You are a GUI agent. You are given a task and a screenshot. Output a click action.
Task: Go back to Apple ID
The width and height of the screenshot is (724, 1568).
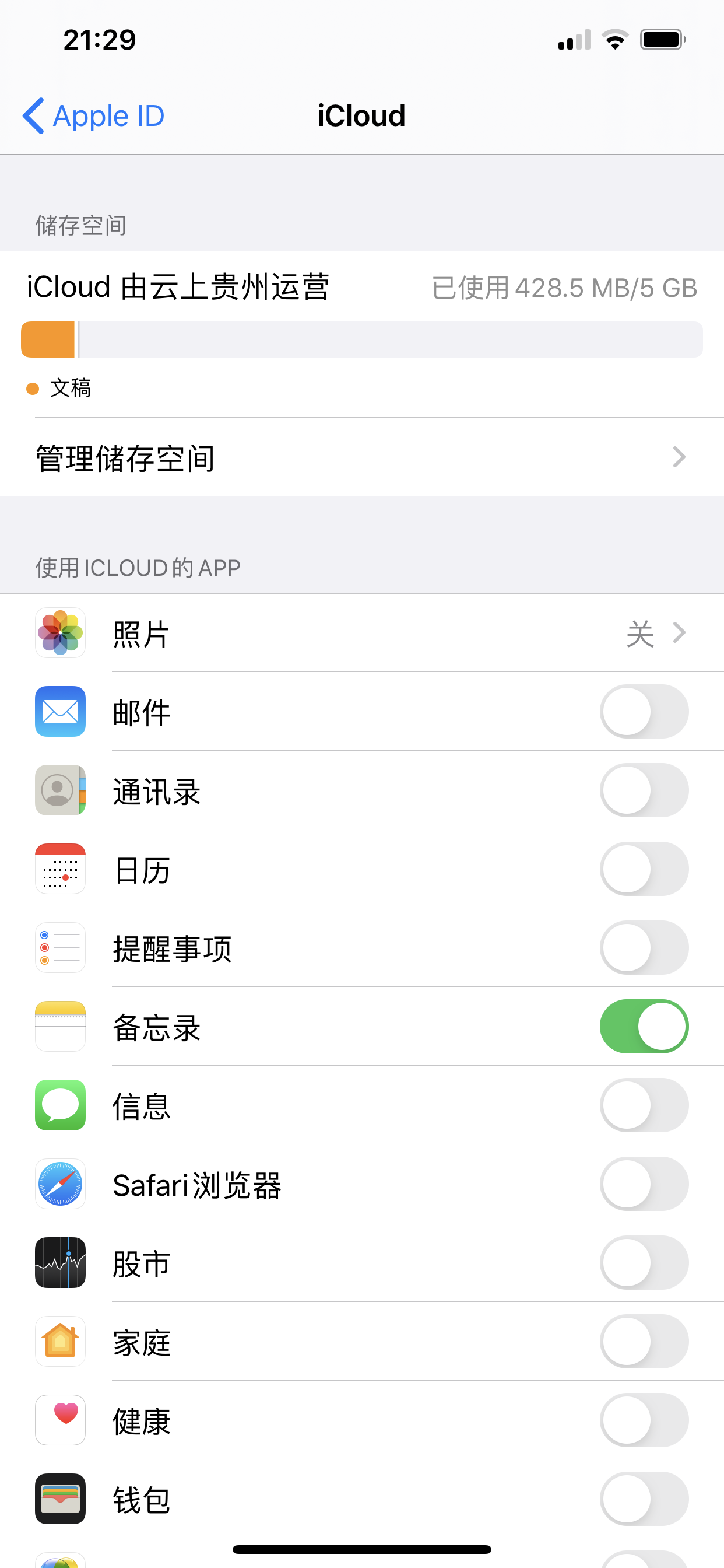pyautogui.click(x=94, y=116)
